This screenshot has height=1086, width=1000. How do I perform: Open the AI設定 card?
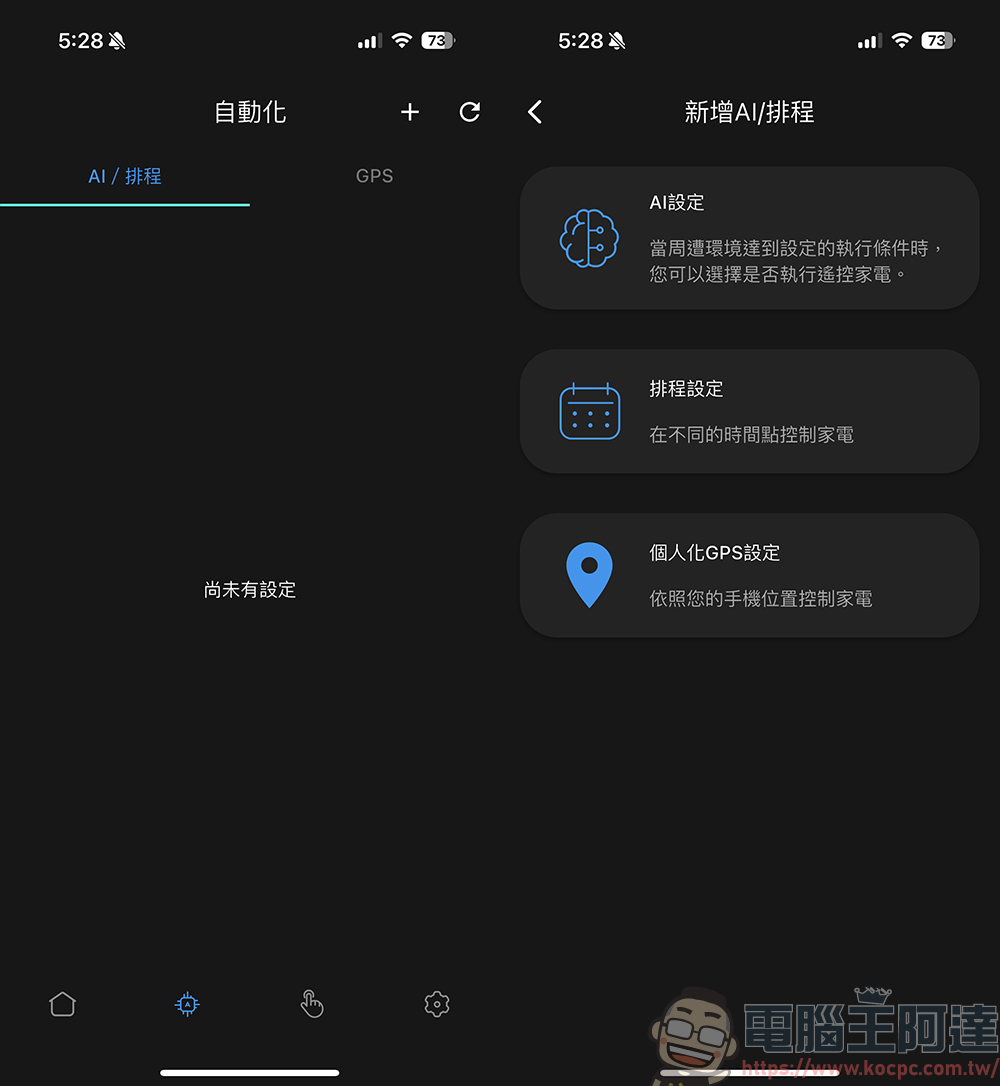coord(749,238)
